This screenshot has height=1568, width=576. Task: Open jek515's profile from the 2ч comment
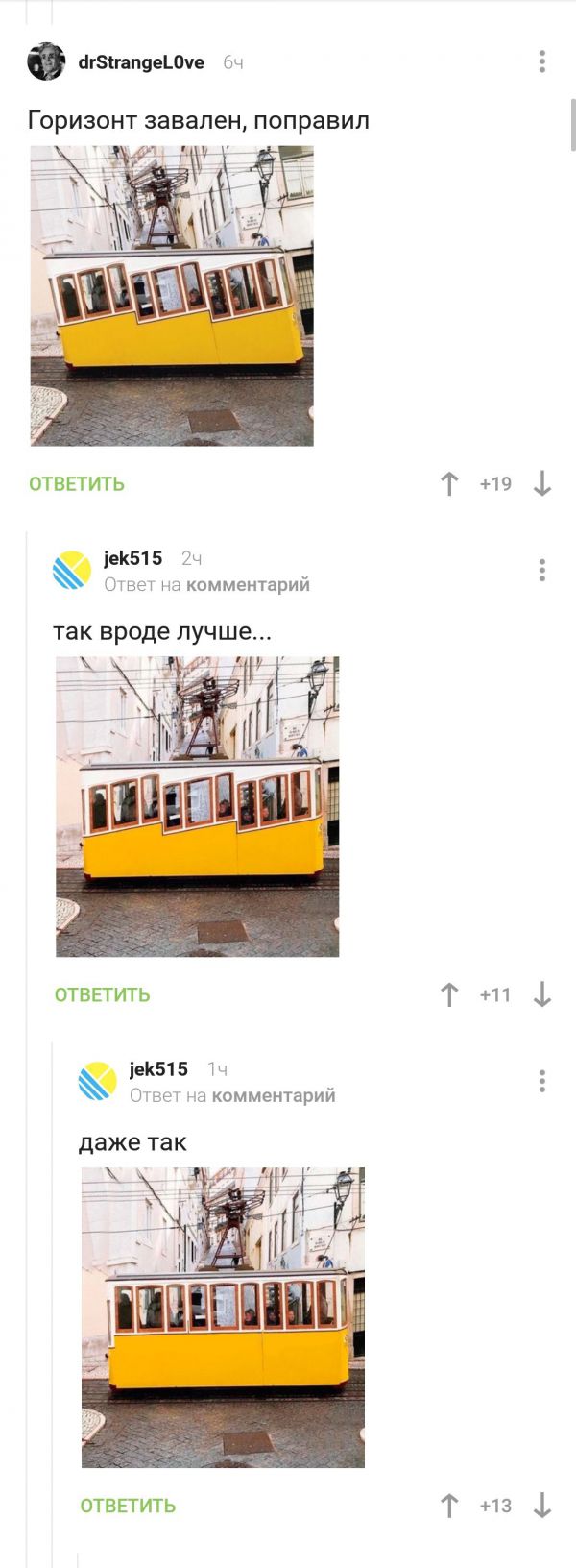[132, 558]
